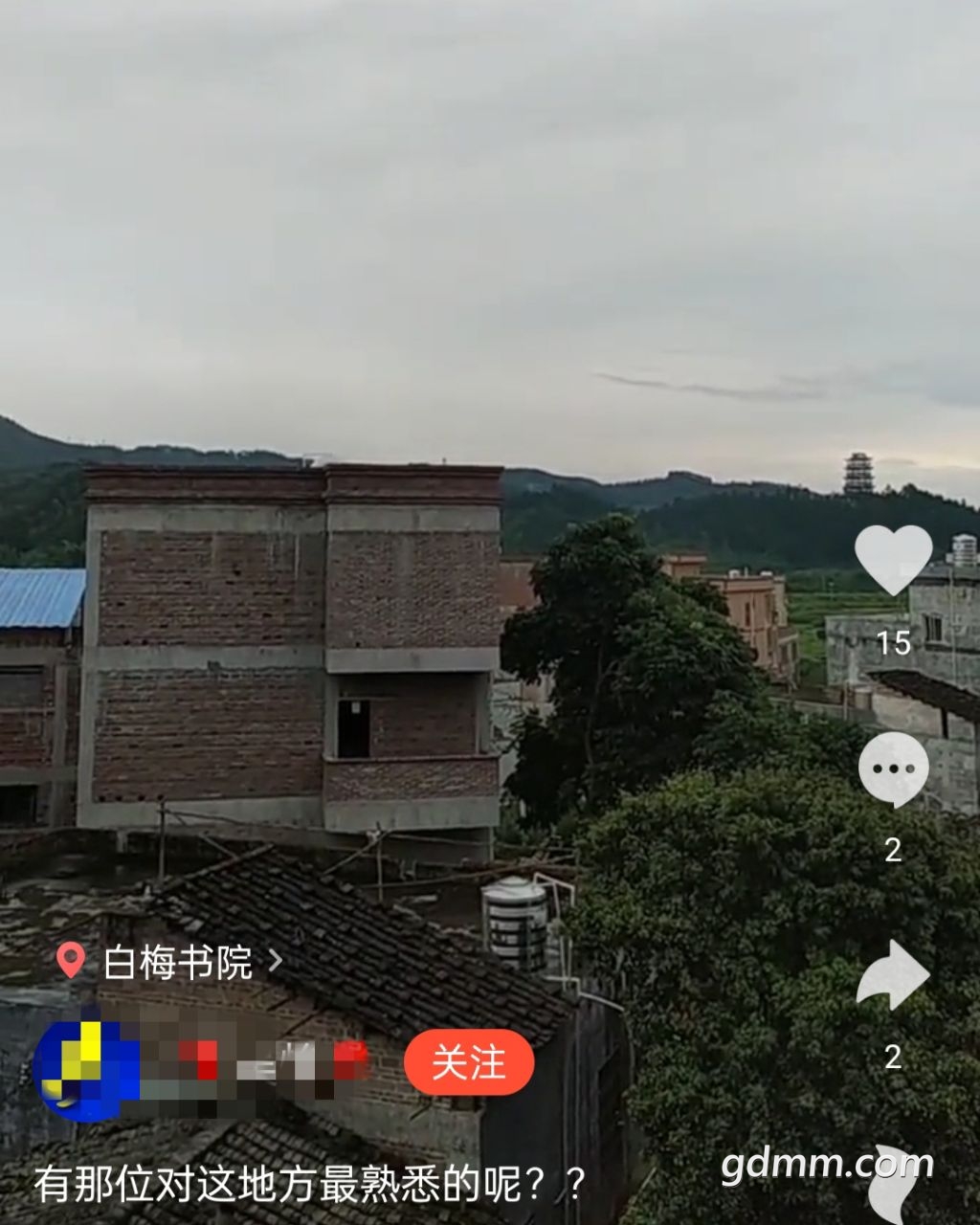The width and height of the screenshot is (980, 1225).
Task: Share this video with the arrow icon
Action: [x=893, y=975]
